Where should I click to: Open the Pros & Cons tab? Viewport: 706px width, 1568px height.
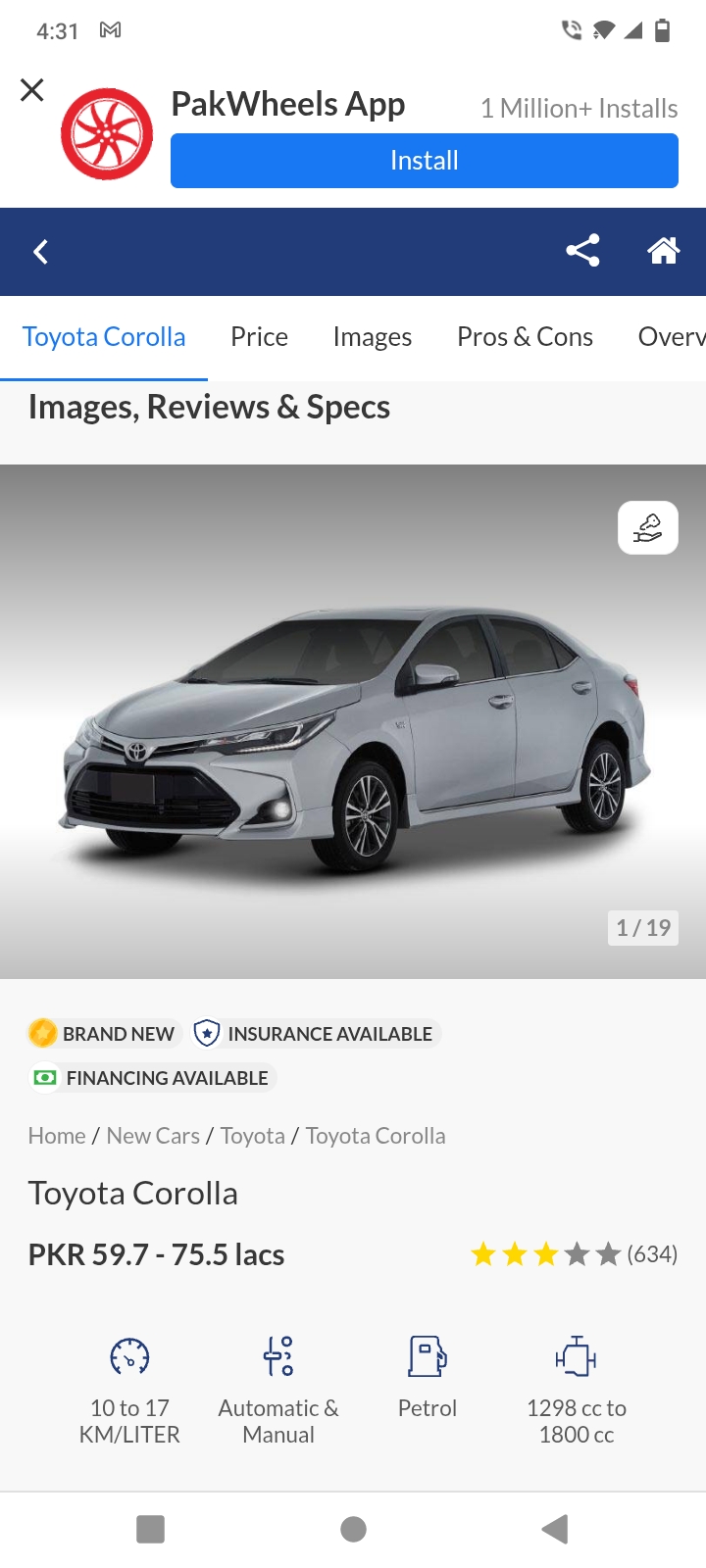[x=525, y=337]
